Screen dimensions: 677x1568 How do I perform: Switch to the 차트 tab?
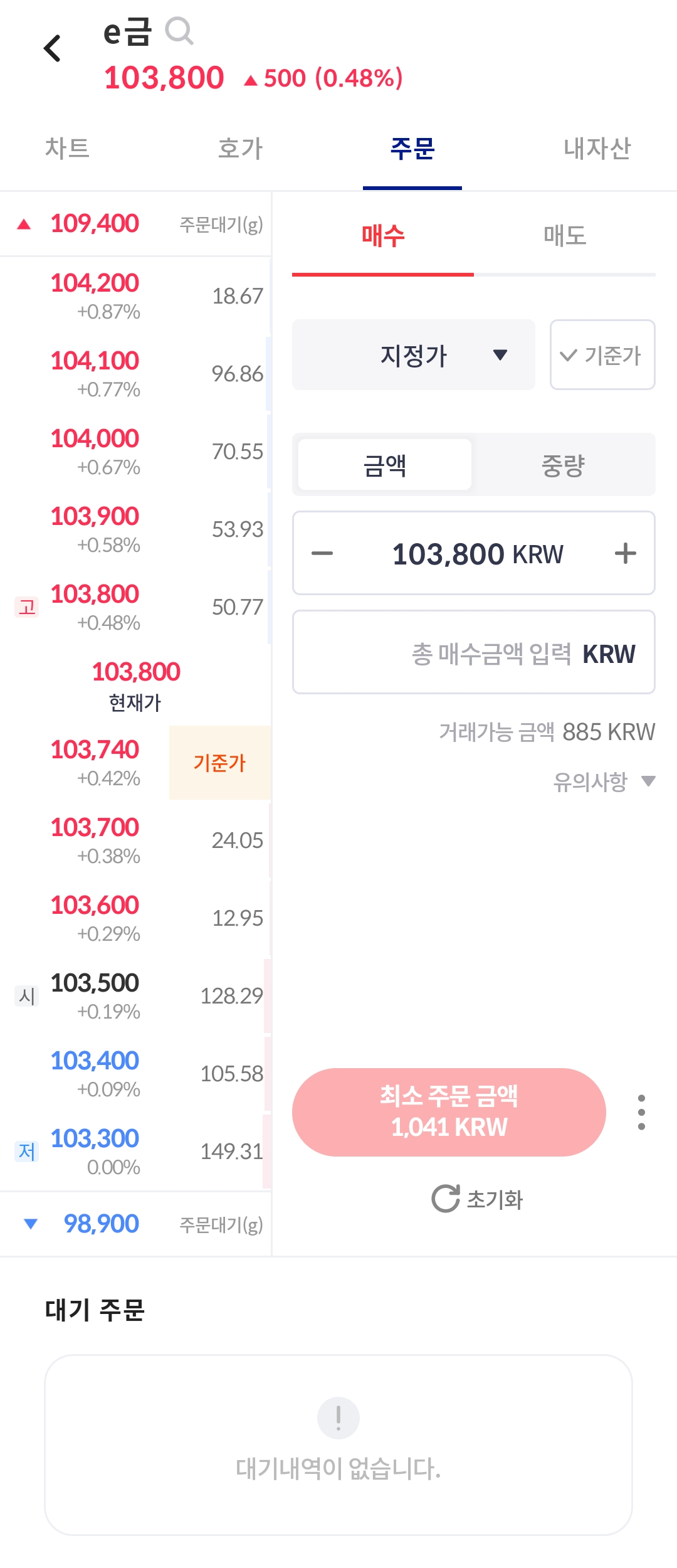(68, 149)
